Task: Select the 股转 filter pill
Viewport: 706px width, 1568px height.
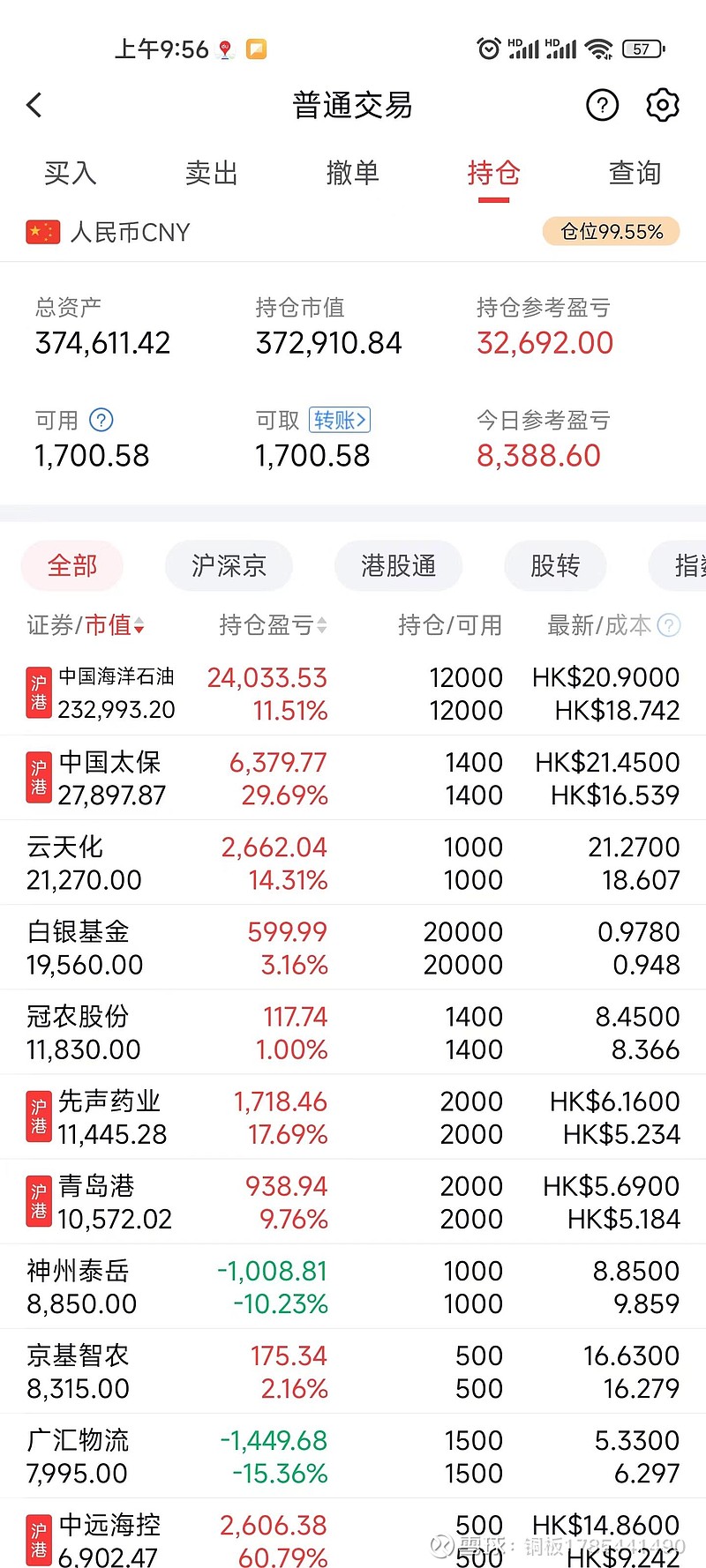Action: pos(555,566)
